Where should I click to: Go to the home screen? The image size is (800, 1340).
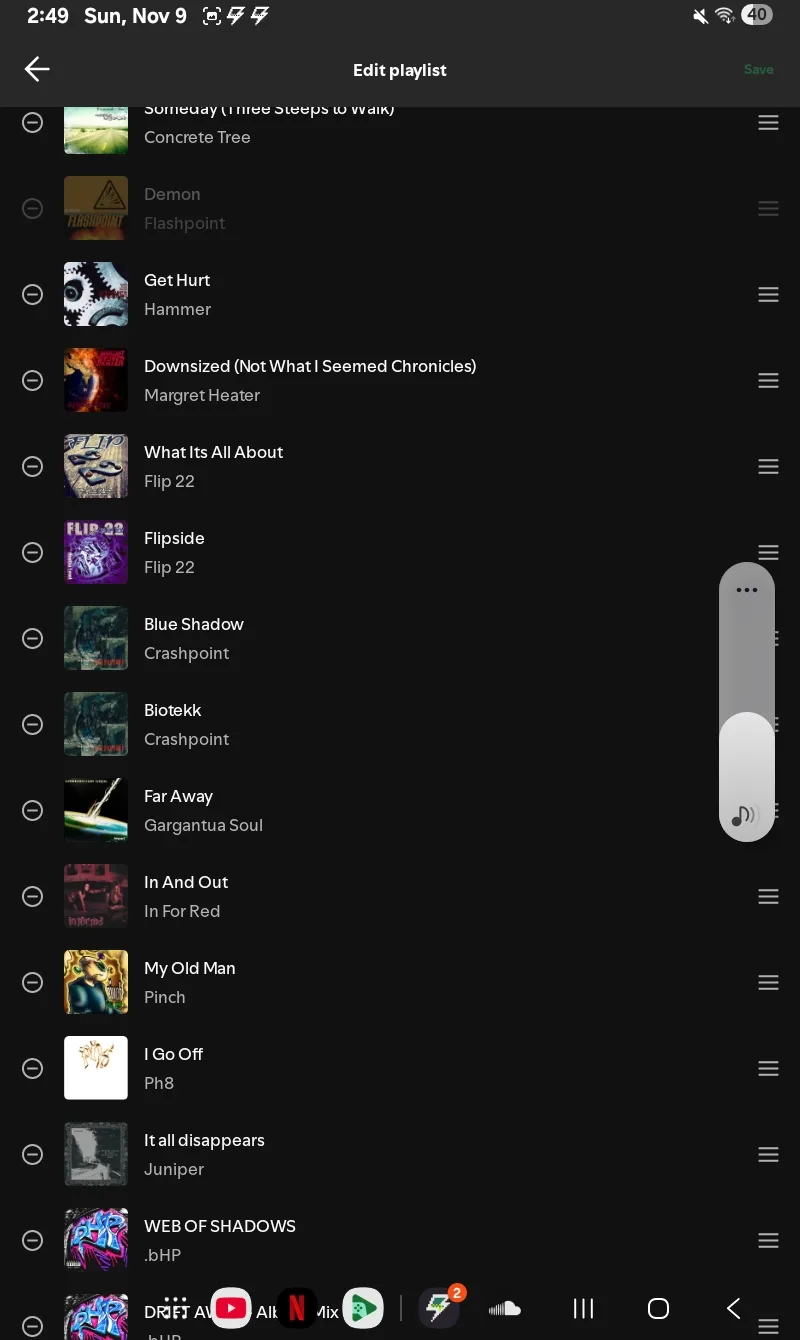pyautogui.click(x=658, y=1308)
